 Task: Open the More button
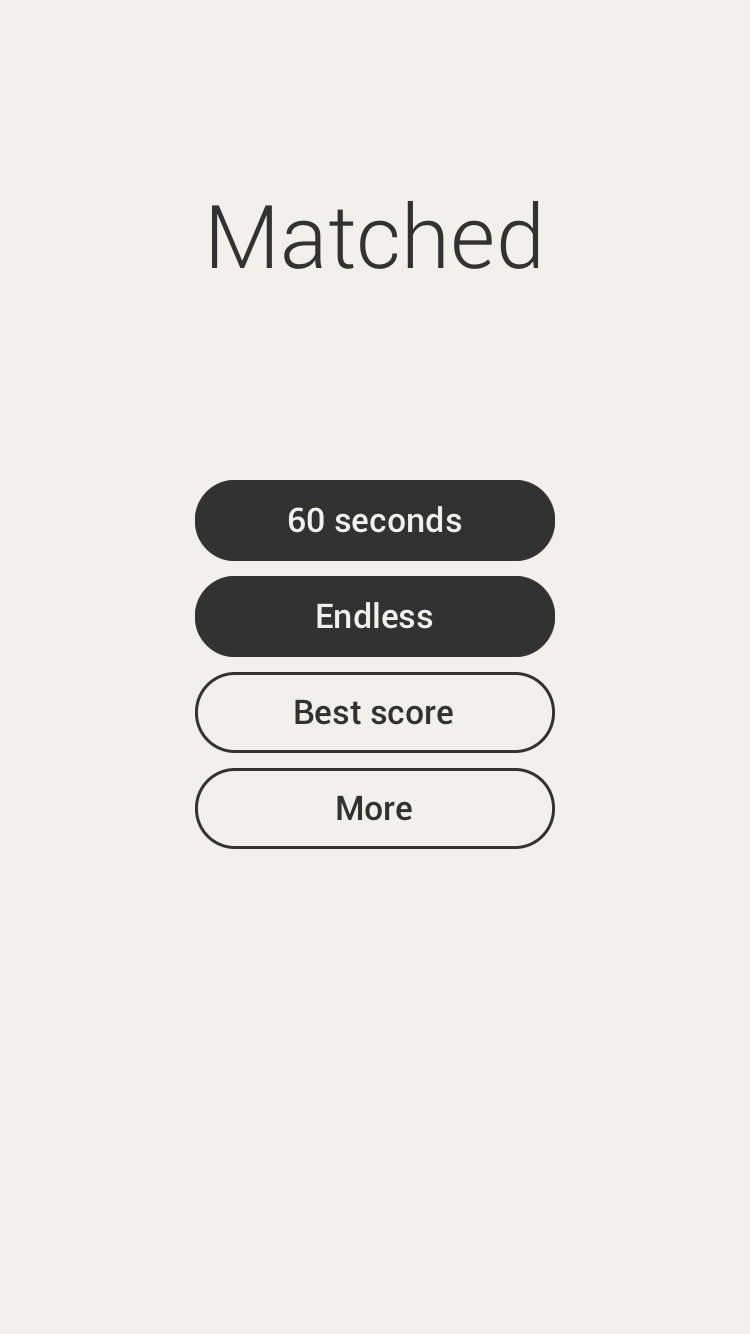point(375,808)
